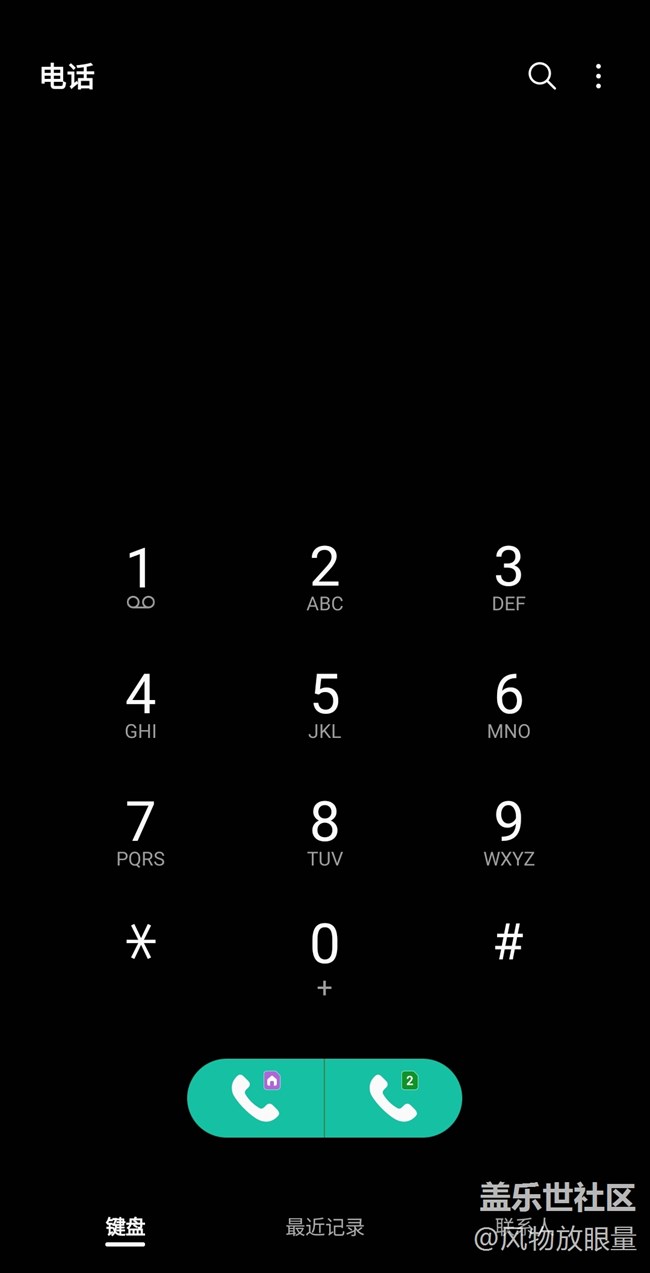650x1273 pixels.
Task: Dial the 4 GHI key
Action: 140,704
